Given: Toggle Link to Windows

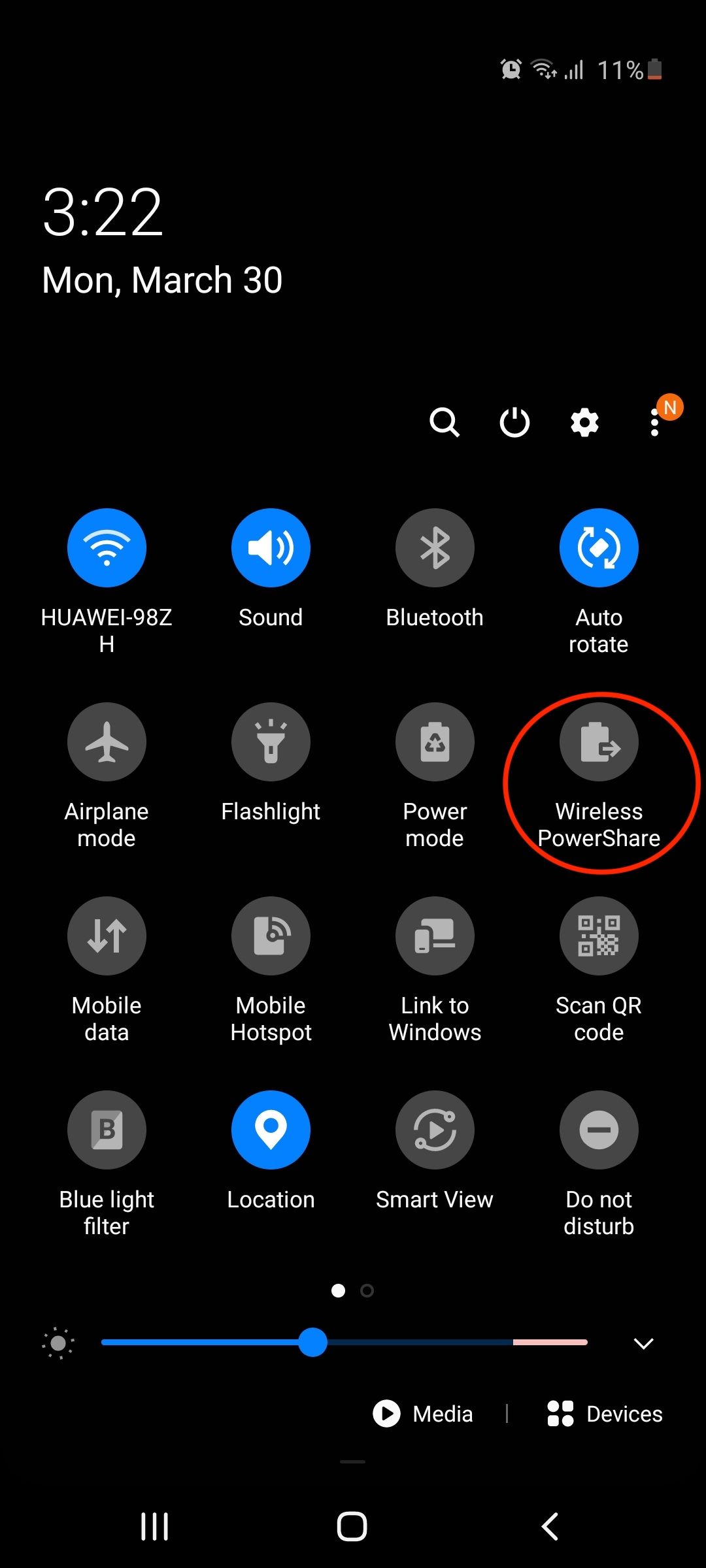Looking at the screenshot, I should pyautogui.click(x=435, y=936).
